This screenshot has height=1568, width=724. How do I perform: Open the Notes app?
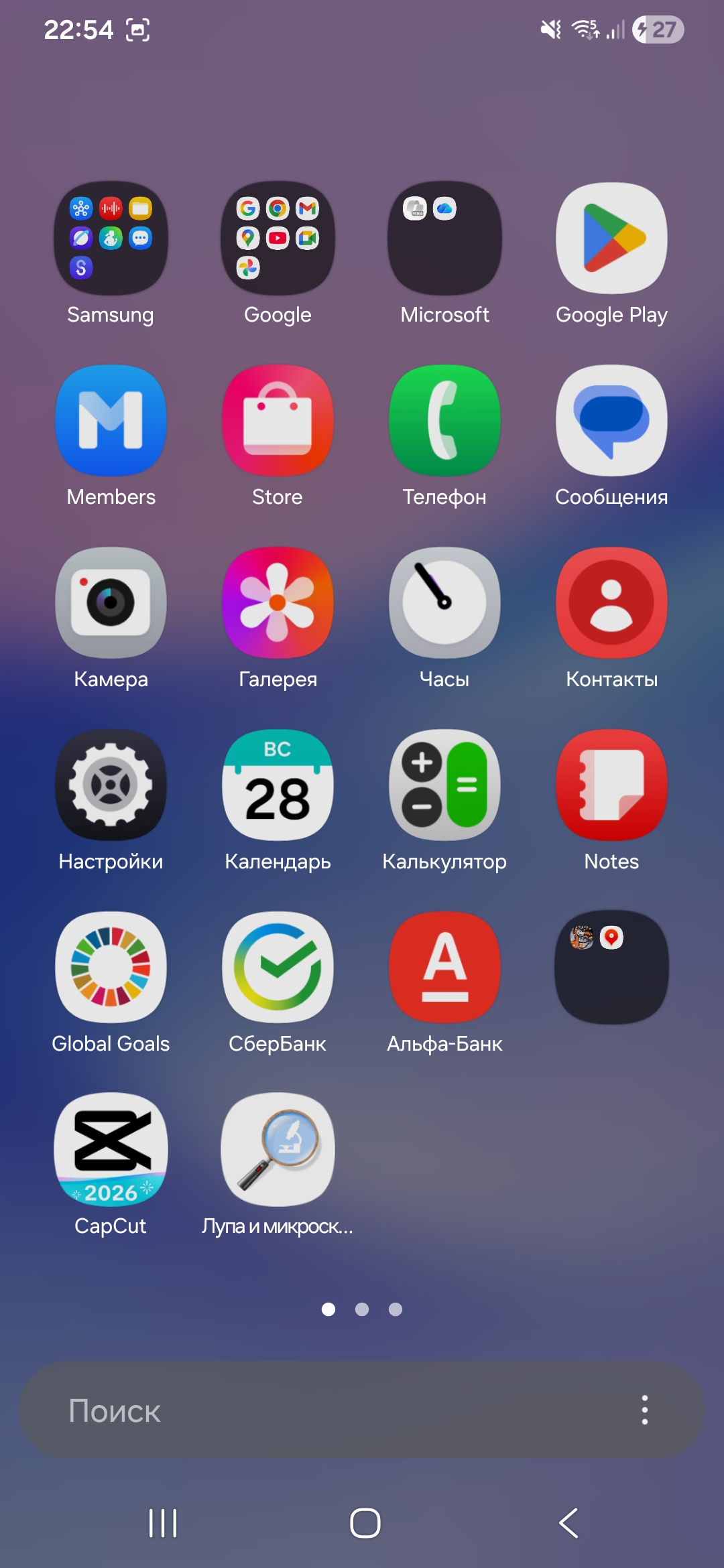(611, 785)
